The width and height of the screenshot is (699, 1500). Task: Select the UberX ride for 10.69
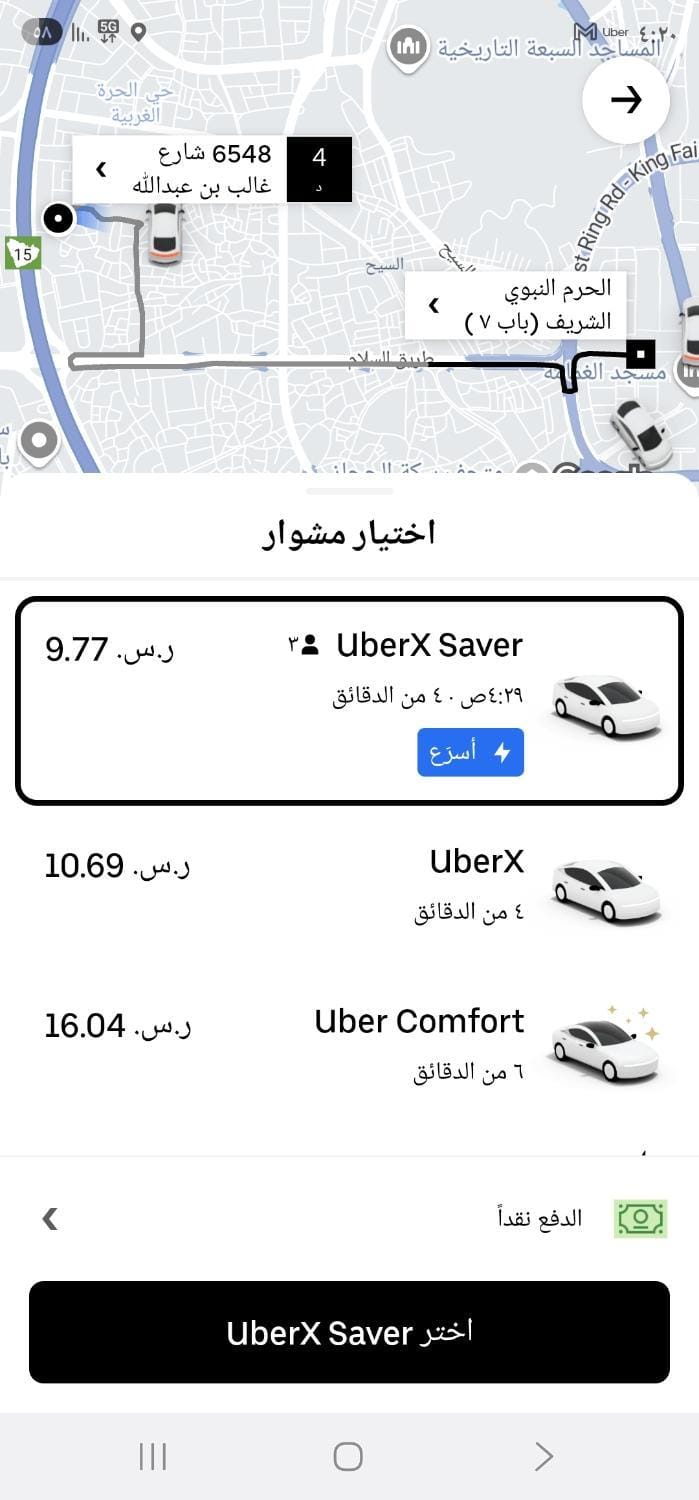pos(349,887)
